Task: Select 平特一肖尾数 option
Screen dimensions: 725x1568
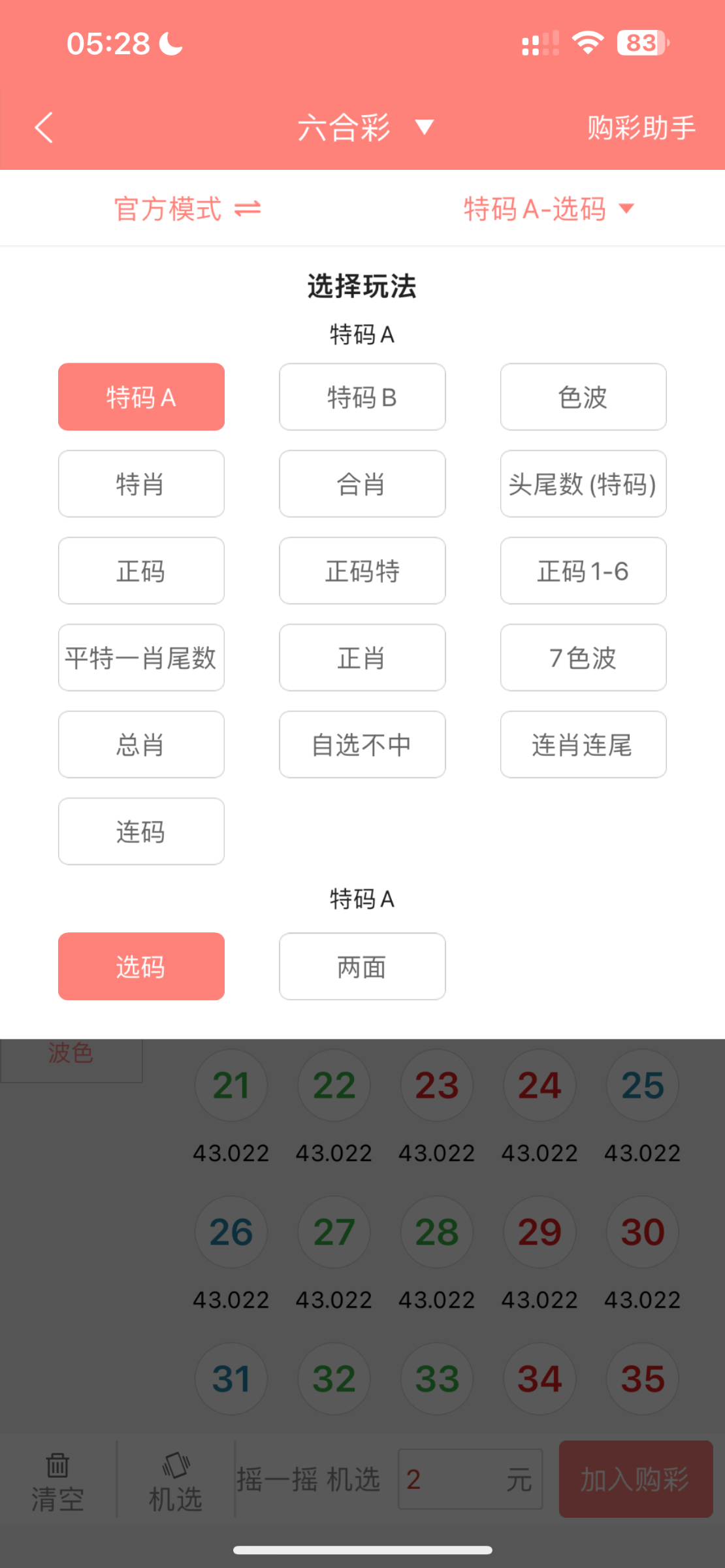Action: pos(141,658)
